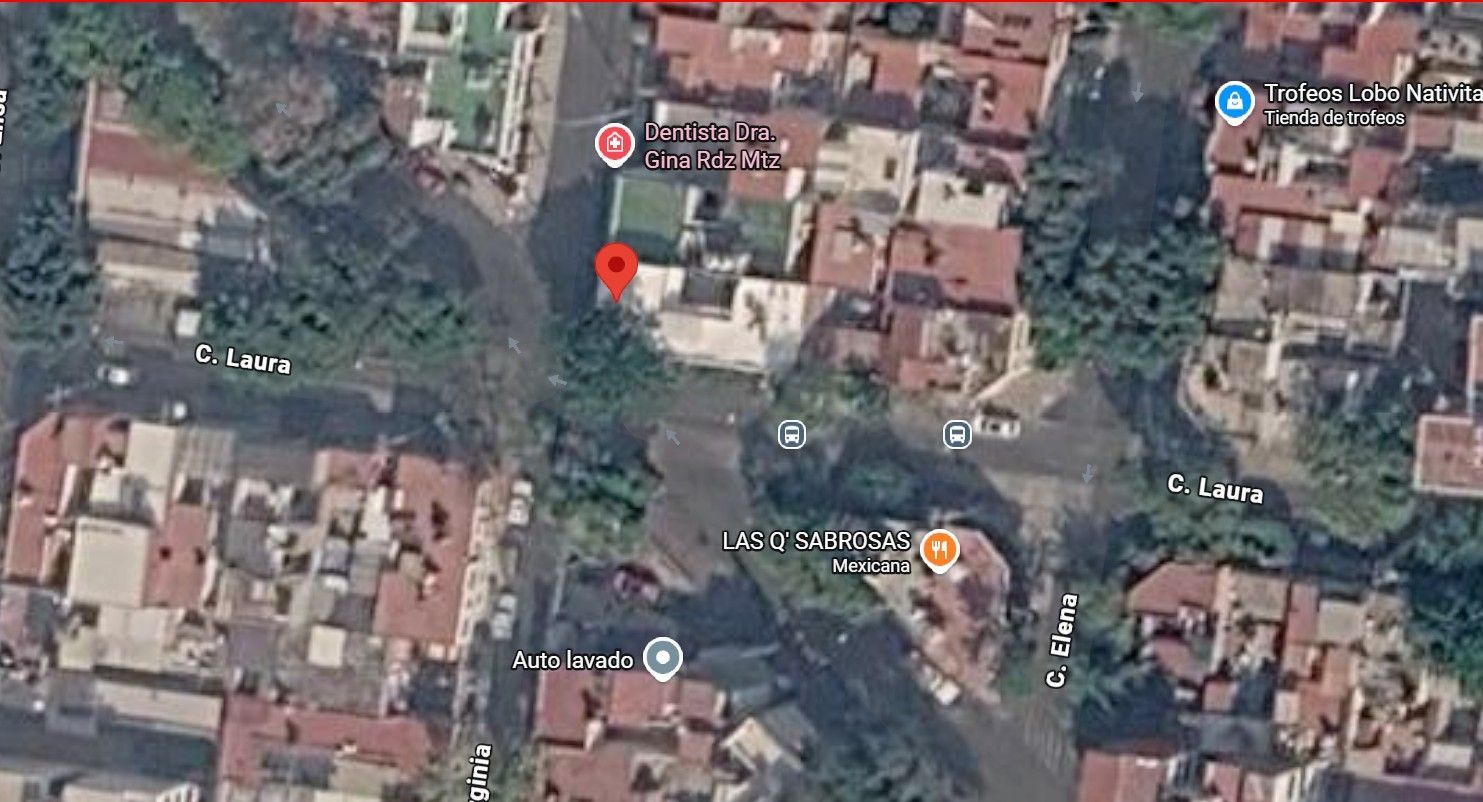Open the LAS Q' SABROSAS restaurant marker
1483x802 pixels.
coord(939,550)
